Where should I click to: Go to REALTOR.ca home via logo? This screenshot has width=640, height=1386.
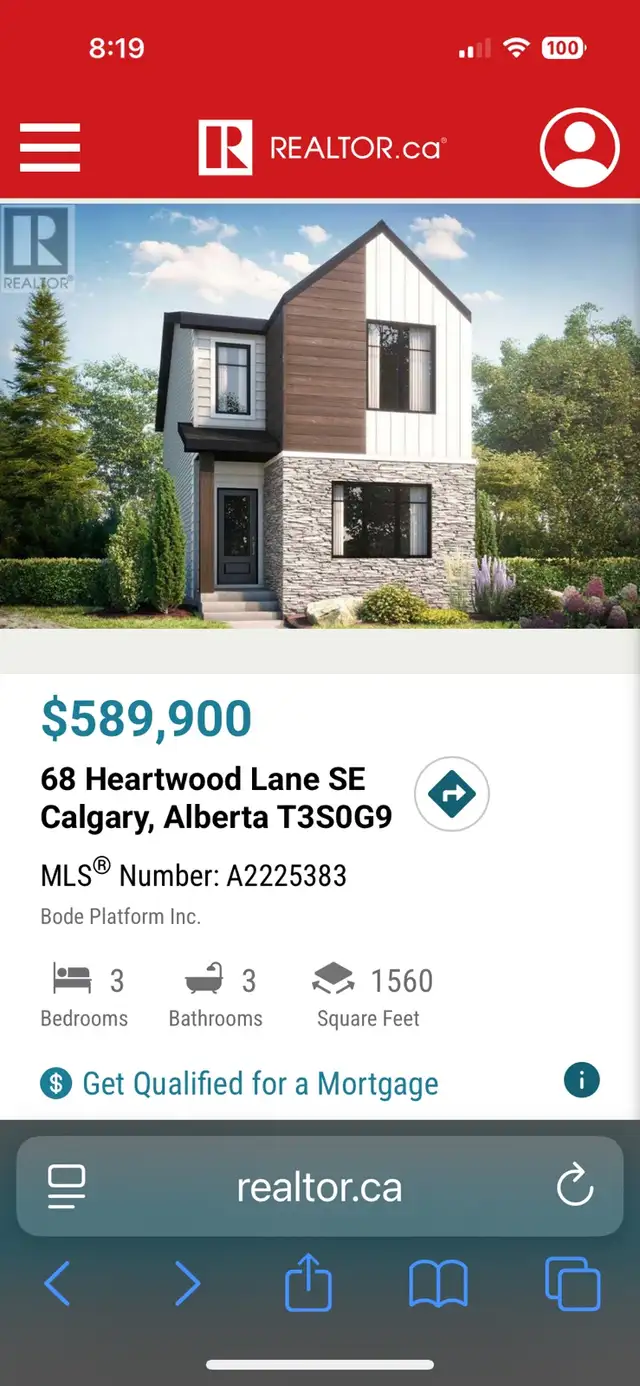tap(322, 148)
